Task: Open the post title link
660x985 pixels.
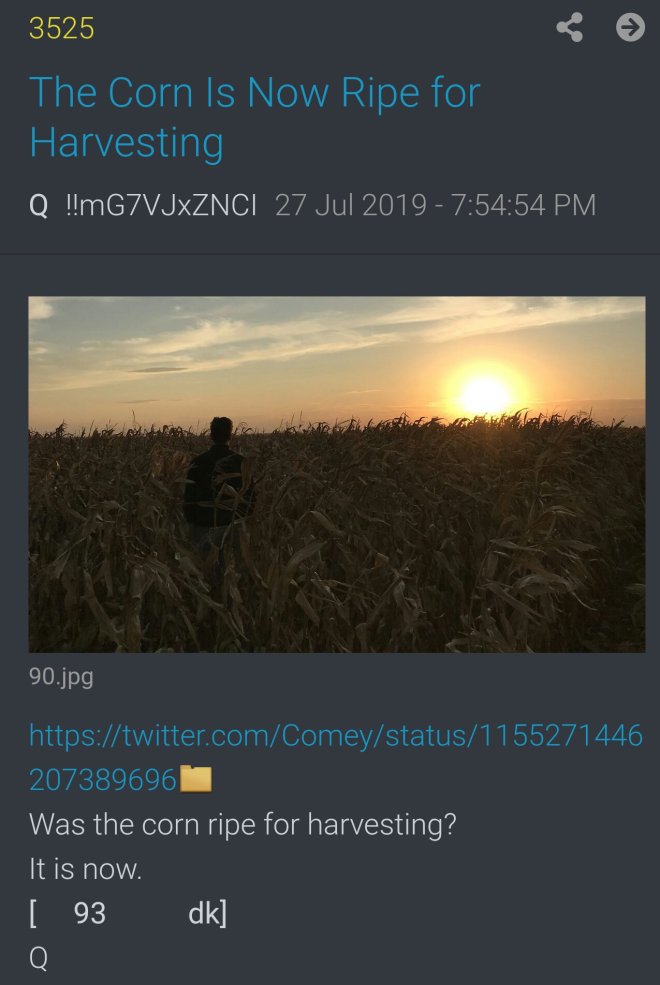Action: pos(254,117)
